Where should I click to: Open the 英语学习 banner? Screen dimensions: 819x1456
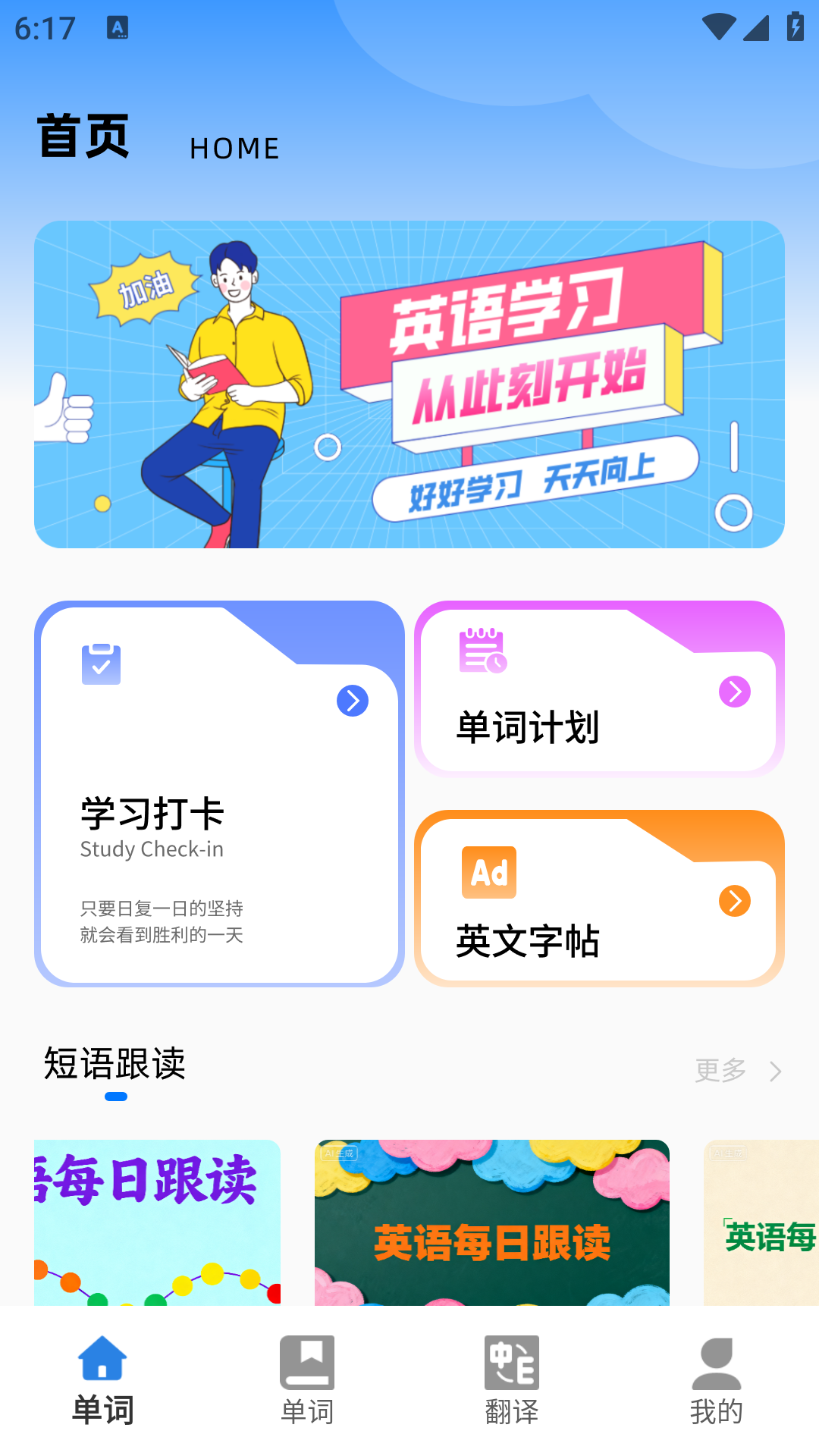[x=409, y=384]
